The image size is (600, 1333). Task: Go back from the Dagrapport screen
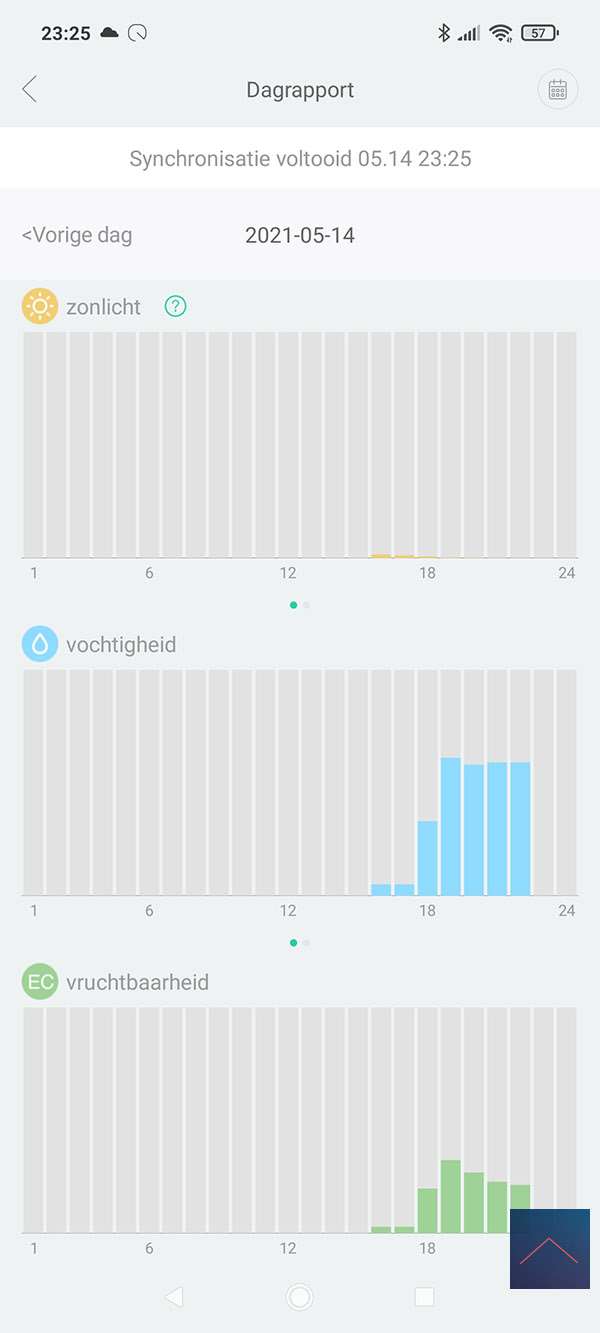pos(30,89)
